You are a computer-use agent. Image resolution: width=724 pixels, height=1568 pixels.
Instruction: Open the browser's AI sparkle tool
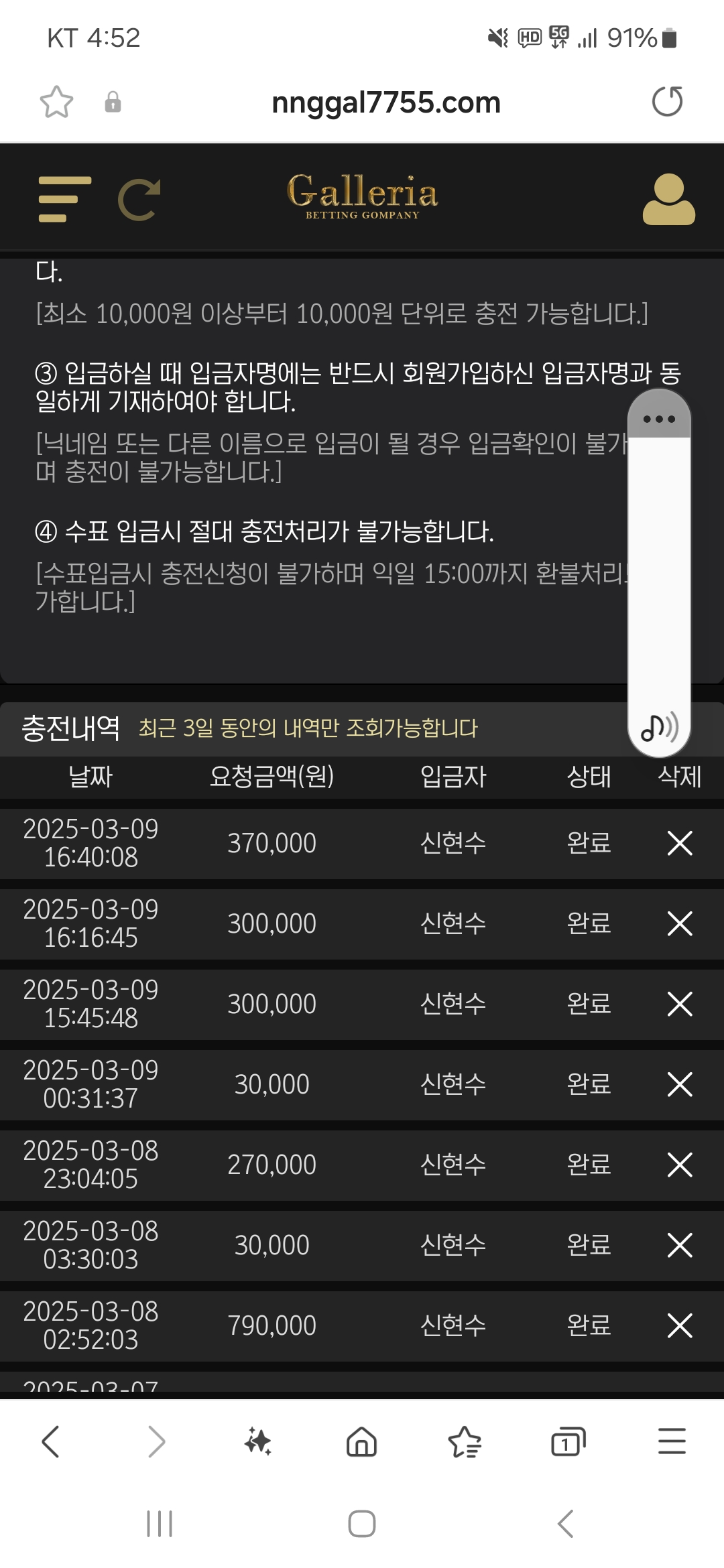(258, 1441)
